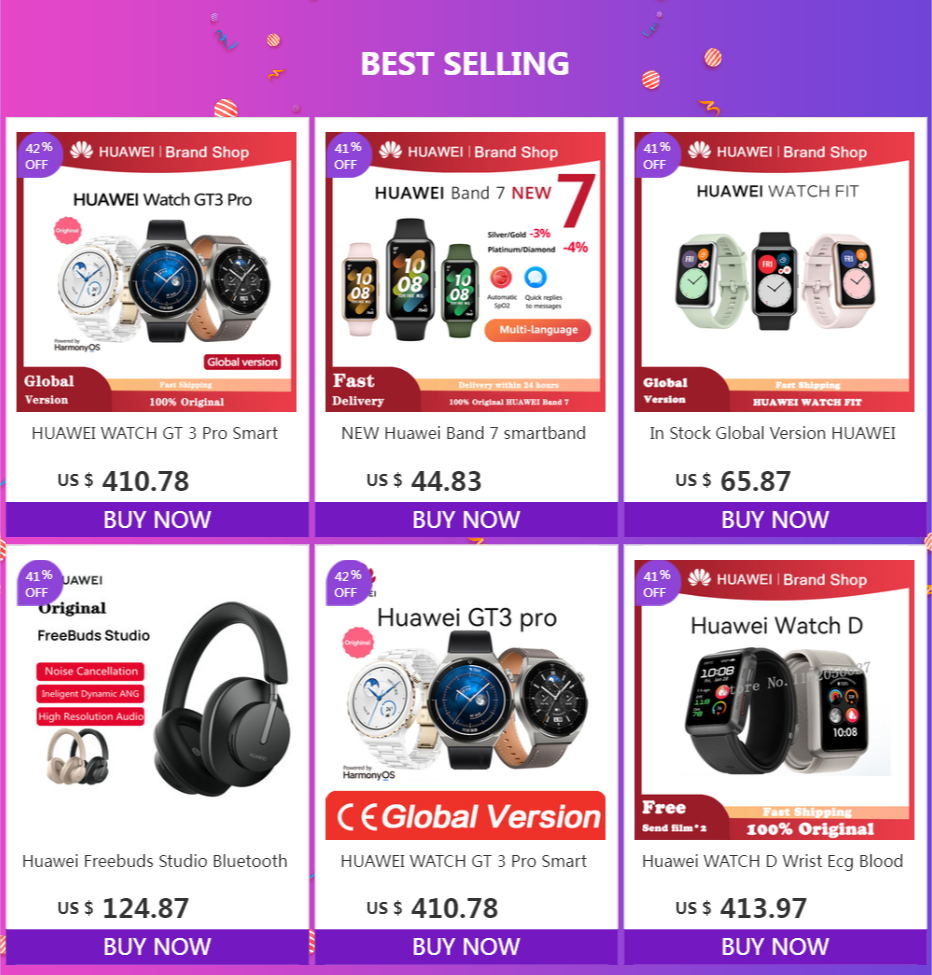Tap Buy Now under the 65.87 Watch Fit

click(x=774, y=520)
